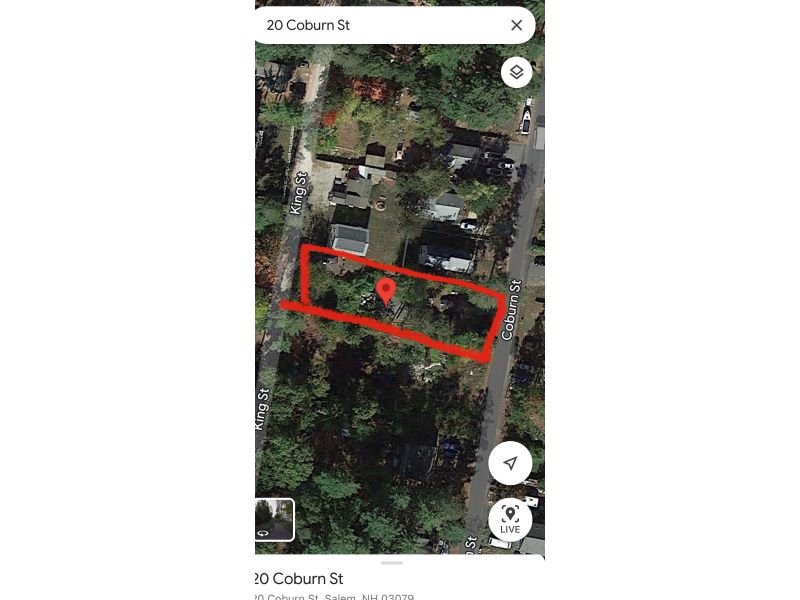The width and height of the screenshot is (800, 600).
Task: Open the map layers selector
Action: coord(516,72)
